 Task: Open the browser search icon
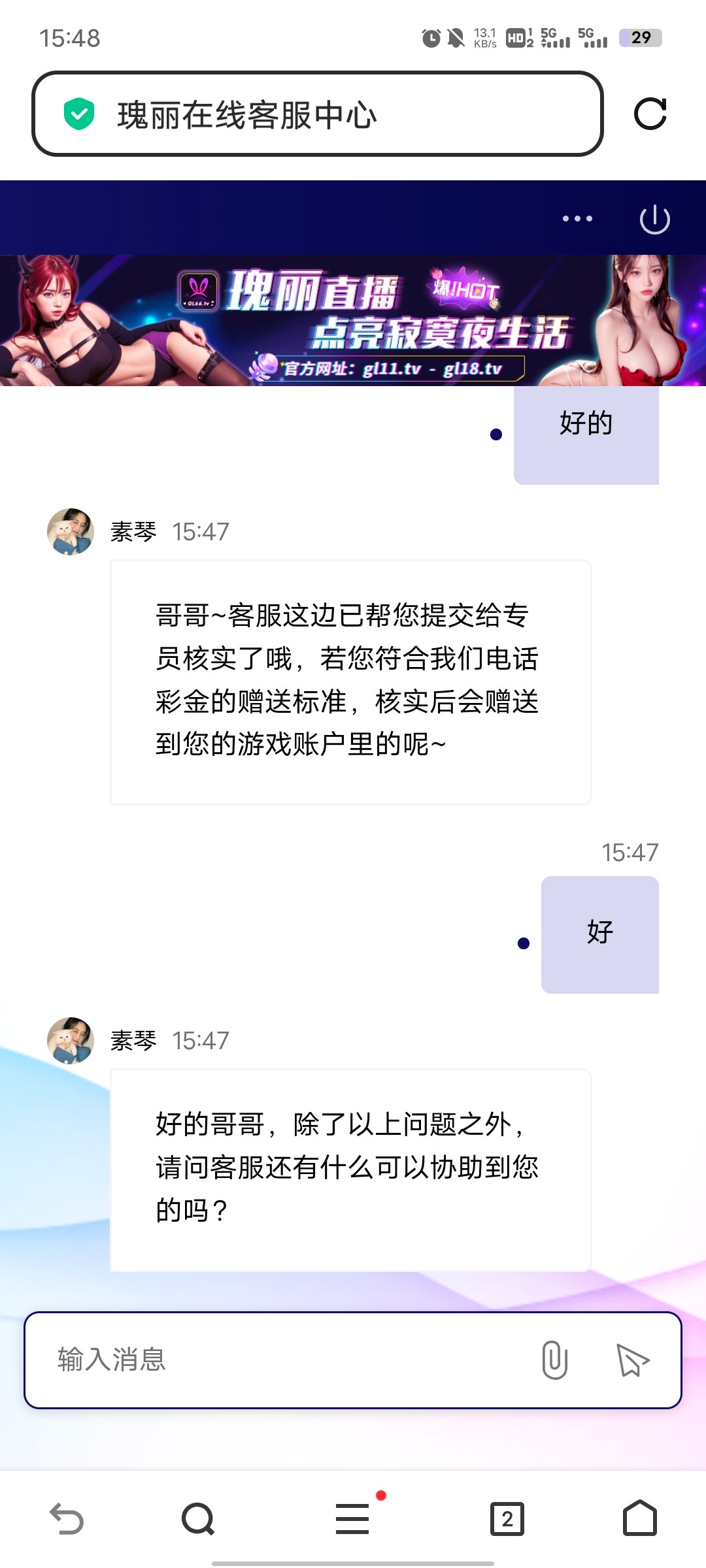pyautogui.click(x=198, y=1518)
